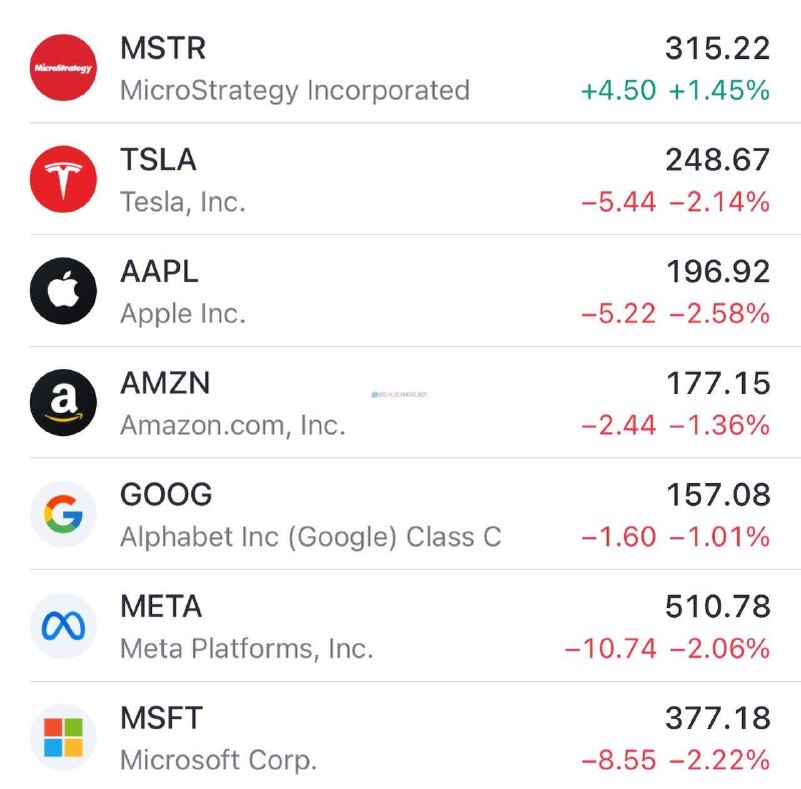View Tesla TSLA stock details
The image size is (801, 789).
400,180
